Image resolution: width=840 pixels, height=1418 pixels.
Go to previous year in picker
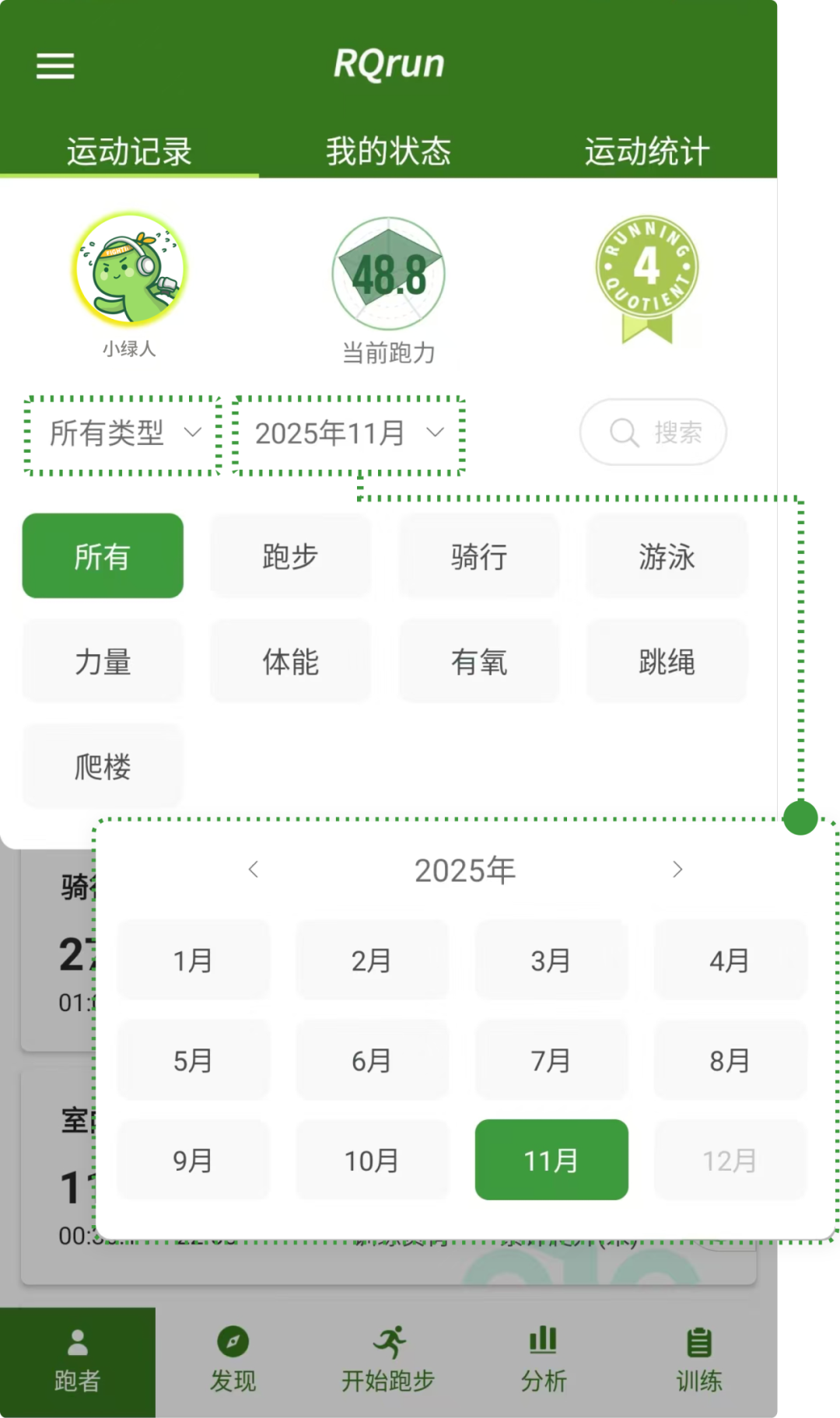click(254, 870)
